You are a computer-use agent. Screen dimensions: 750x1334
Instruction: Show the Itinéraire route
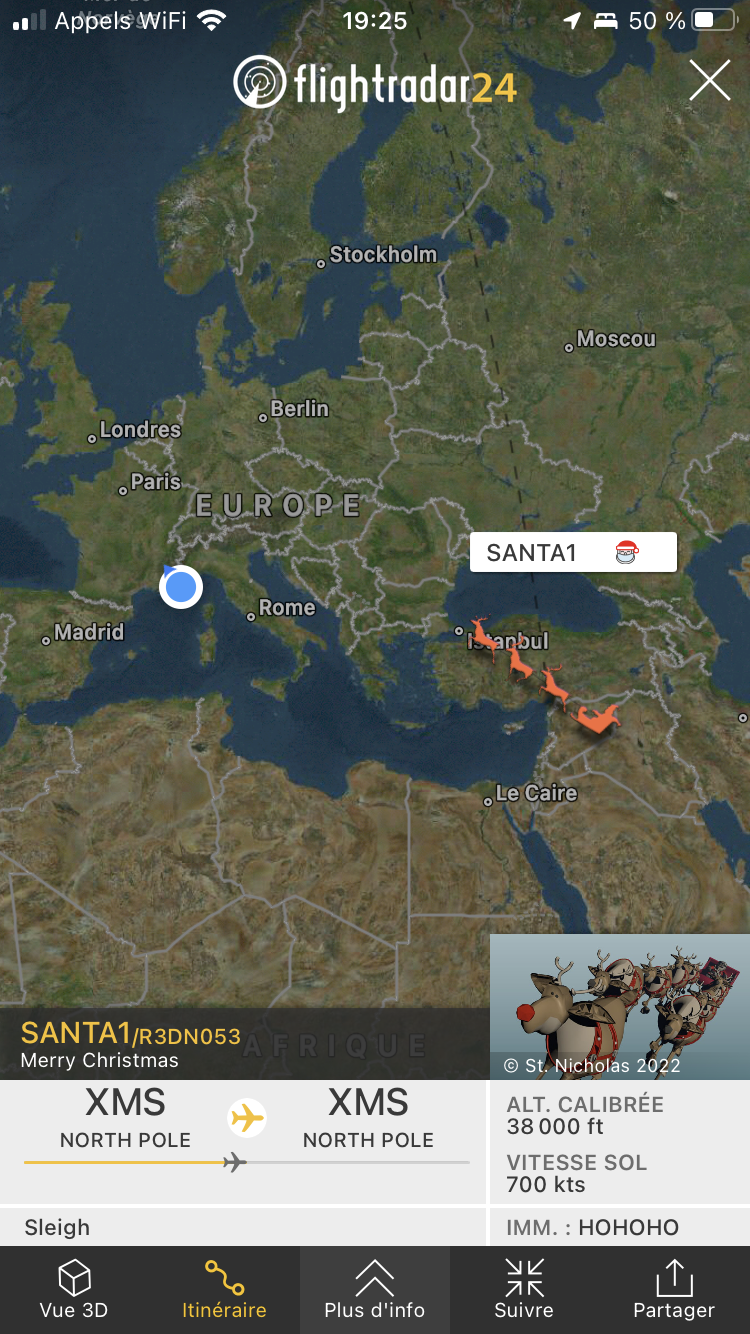(224, 1290)
